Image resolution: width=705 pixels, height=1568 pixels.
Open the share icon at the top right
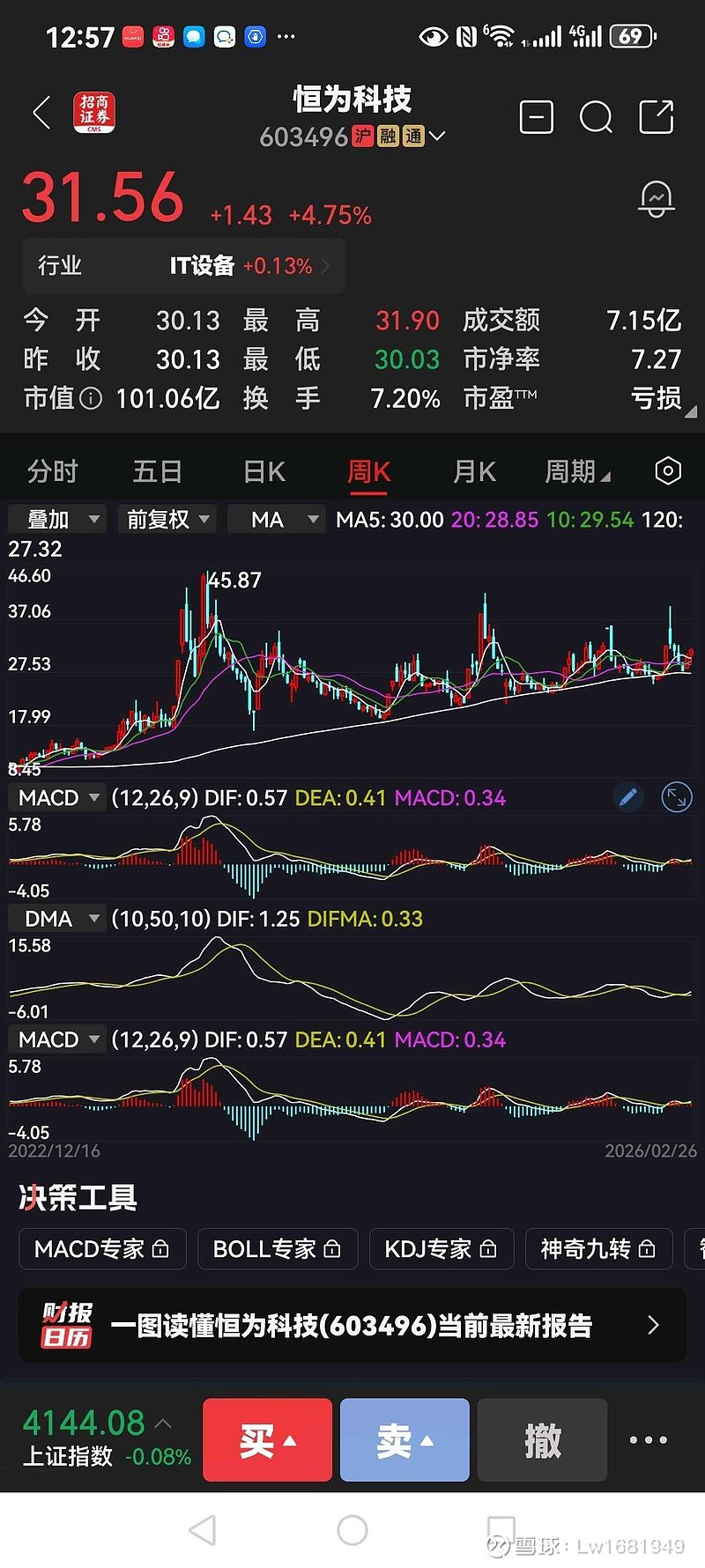[656, 117]
